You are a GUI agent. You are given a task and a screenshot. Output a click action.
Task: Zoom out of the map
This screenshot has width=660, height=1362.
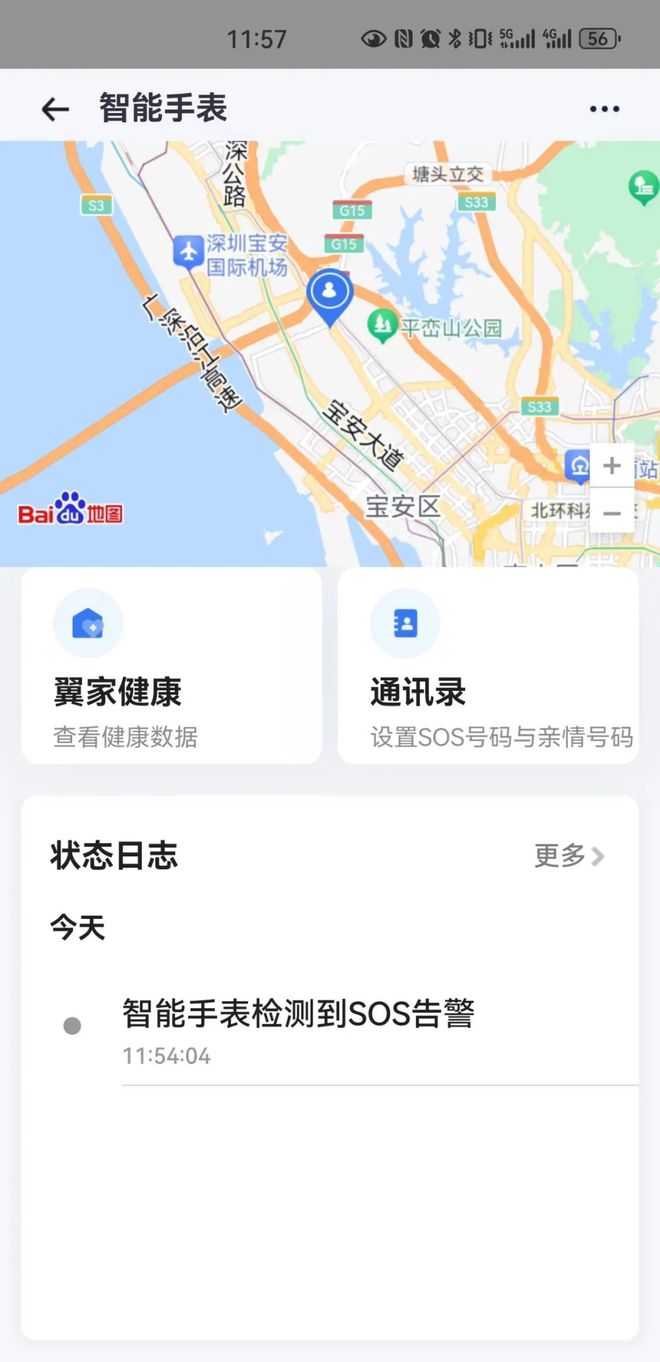coord(612,511)
